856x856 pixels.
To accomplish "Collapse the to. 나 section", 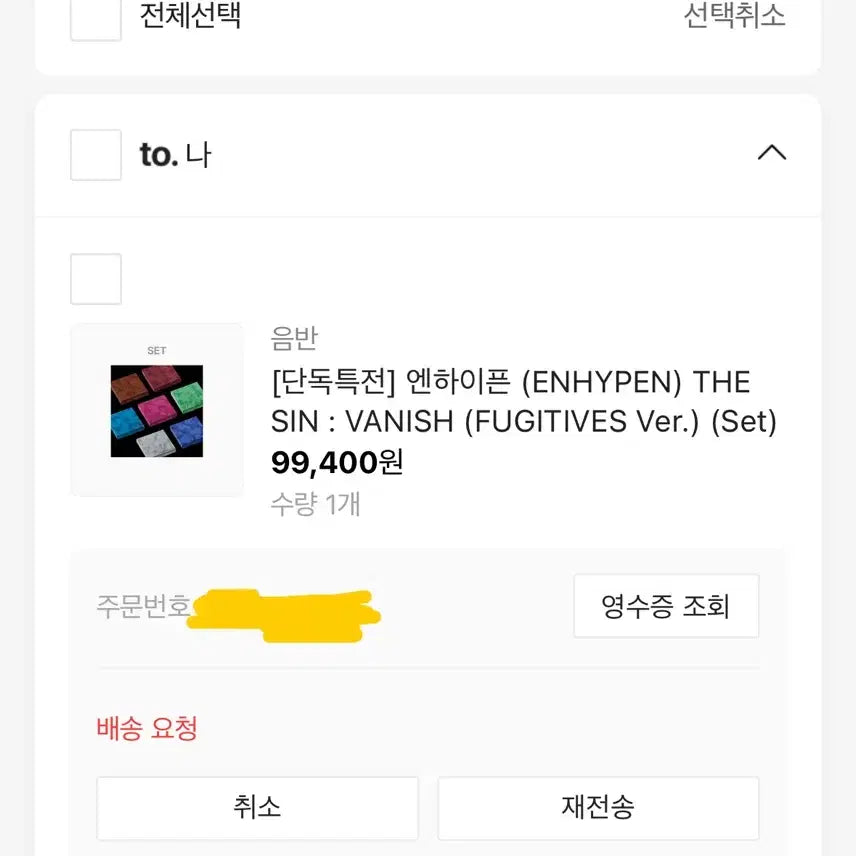I will pos(771,153).
